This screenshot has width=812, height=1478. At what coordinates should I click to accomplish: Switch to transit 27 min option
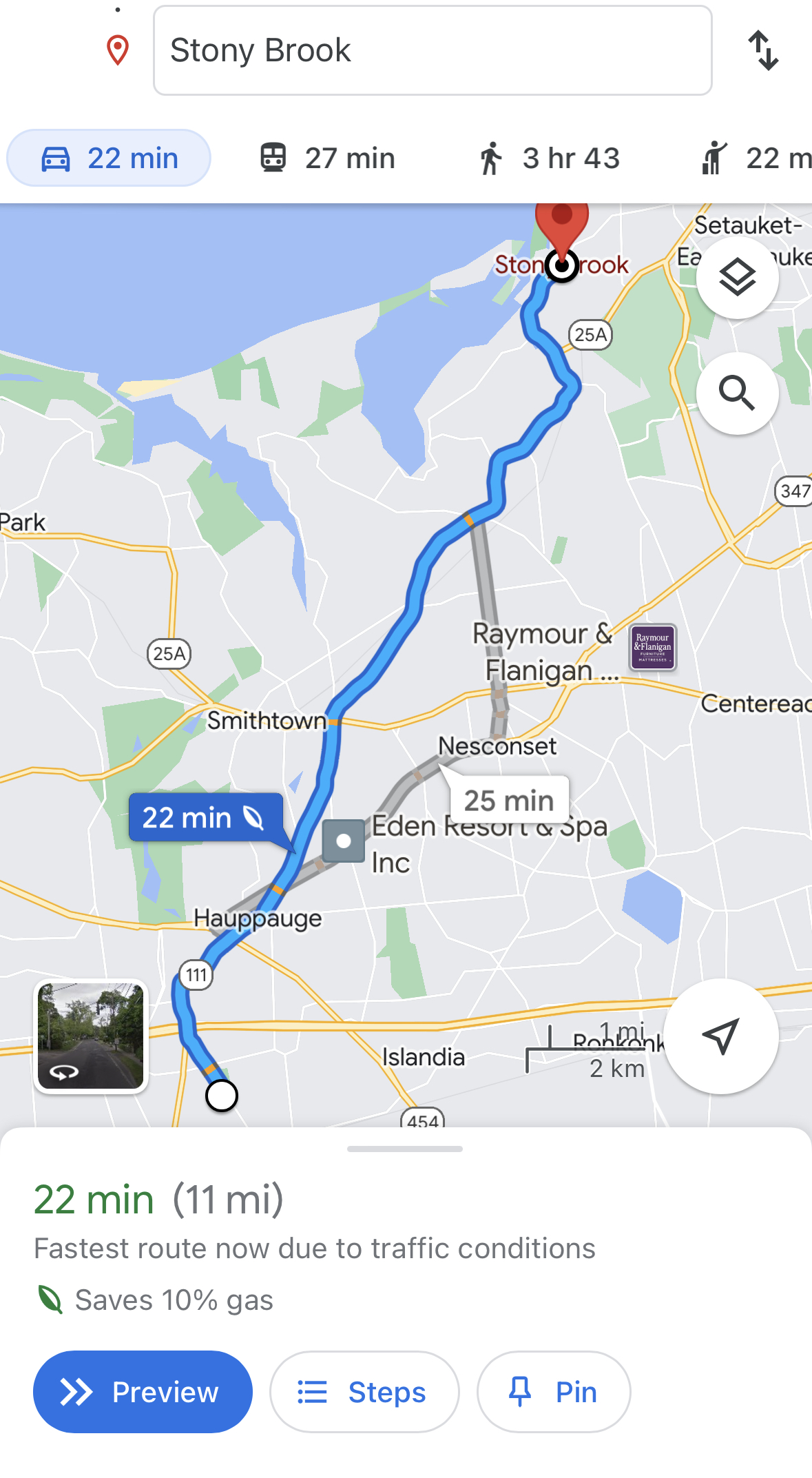point(328,158)
